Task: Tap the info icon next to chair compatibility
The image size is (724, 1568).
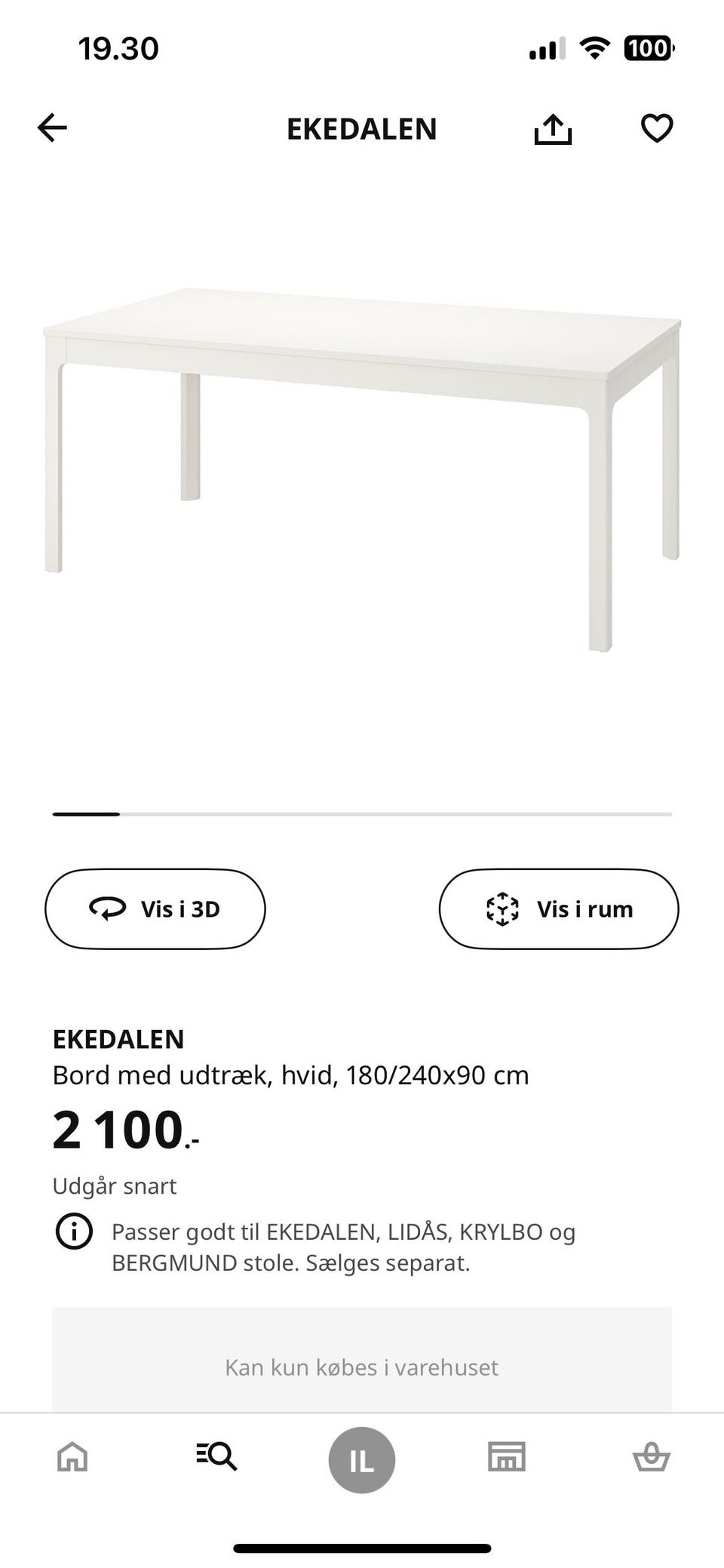Action: (x=74, y=1231)
